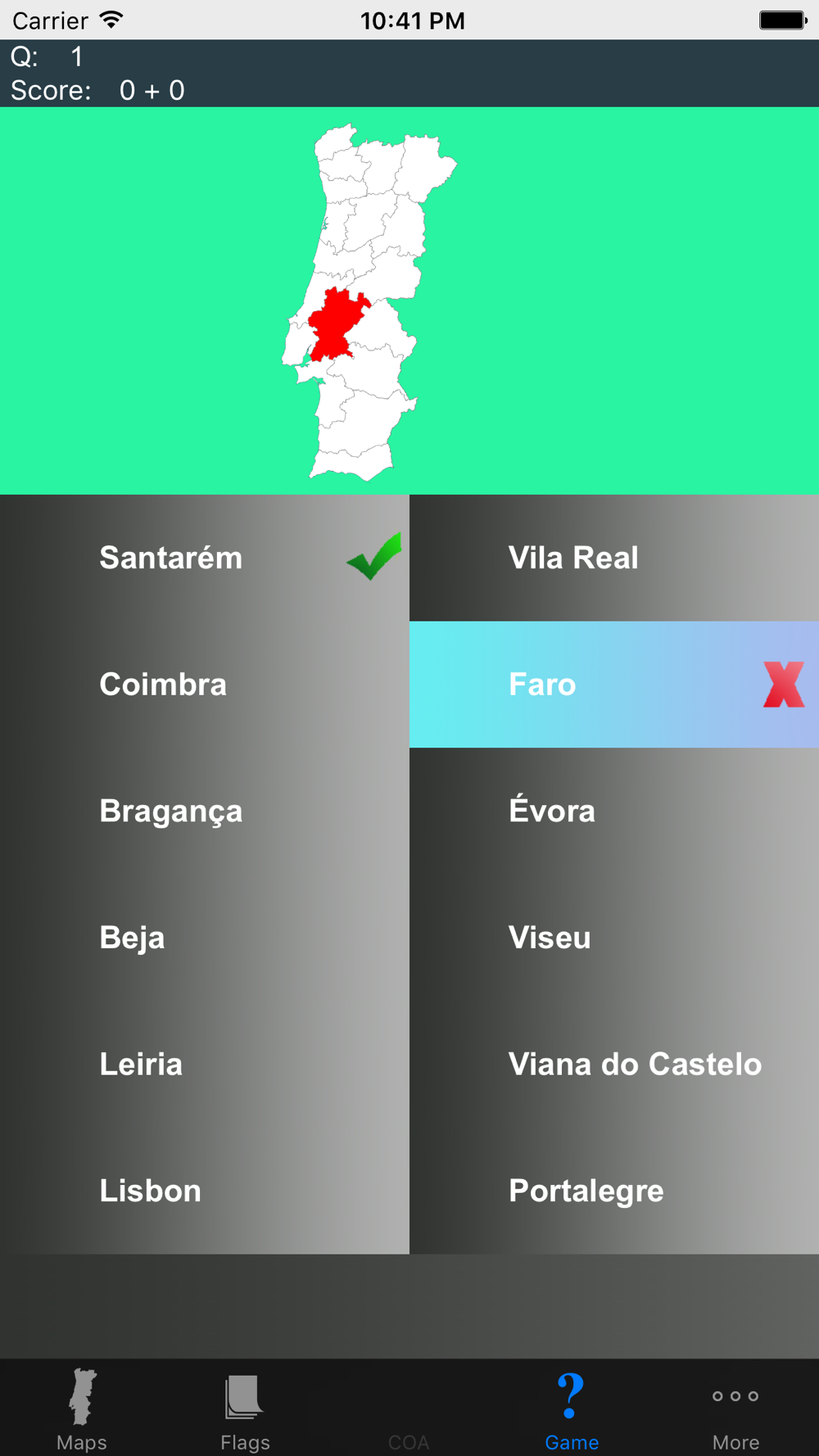Open the COA tab

[x=409, y=1409]
